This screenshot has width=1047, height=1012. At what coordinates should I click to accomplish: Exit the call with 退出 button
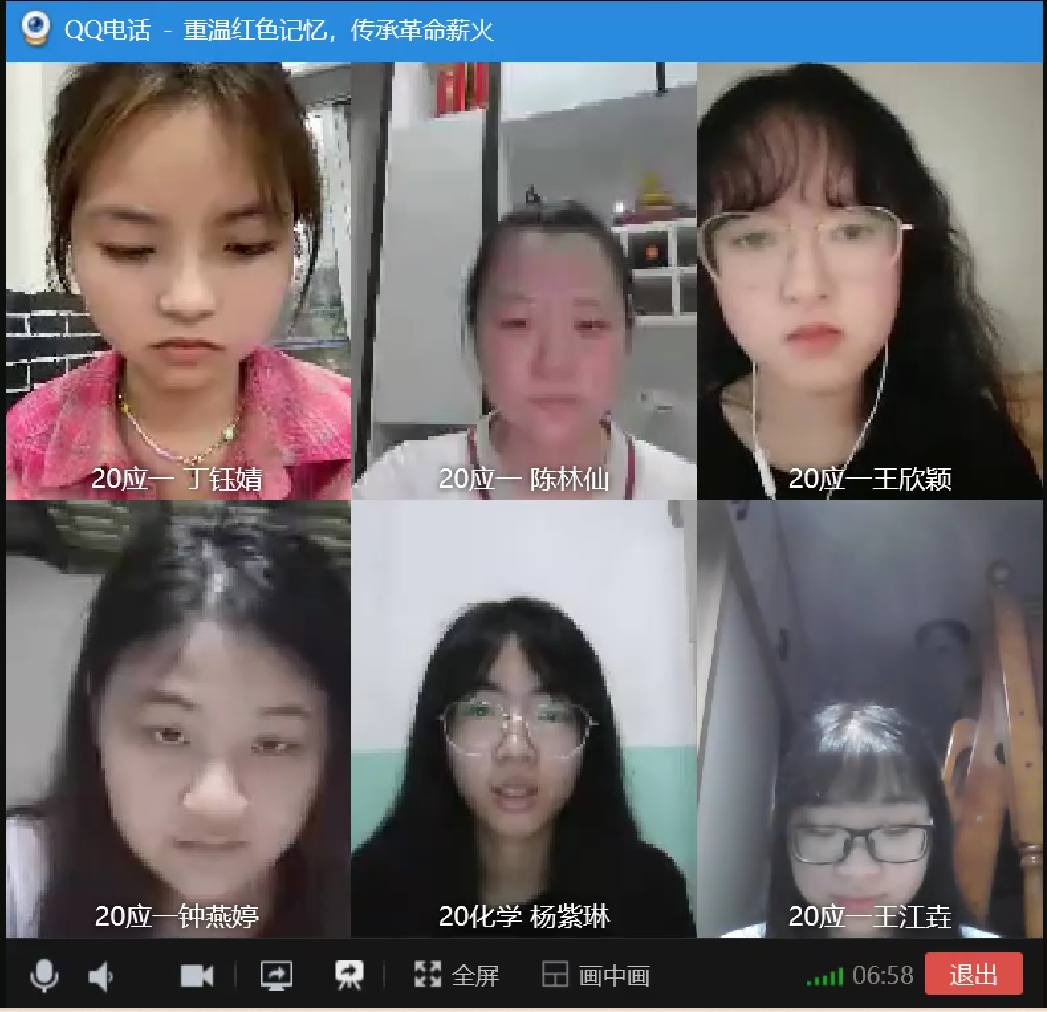click(x=973, y=974)
